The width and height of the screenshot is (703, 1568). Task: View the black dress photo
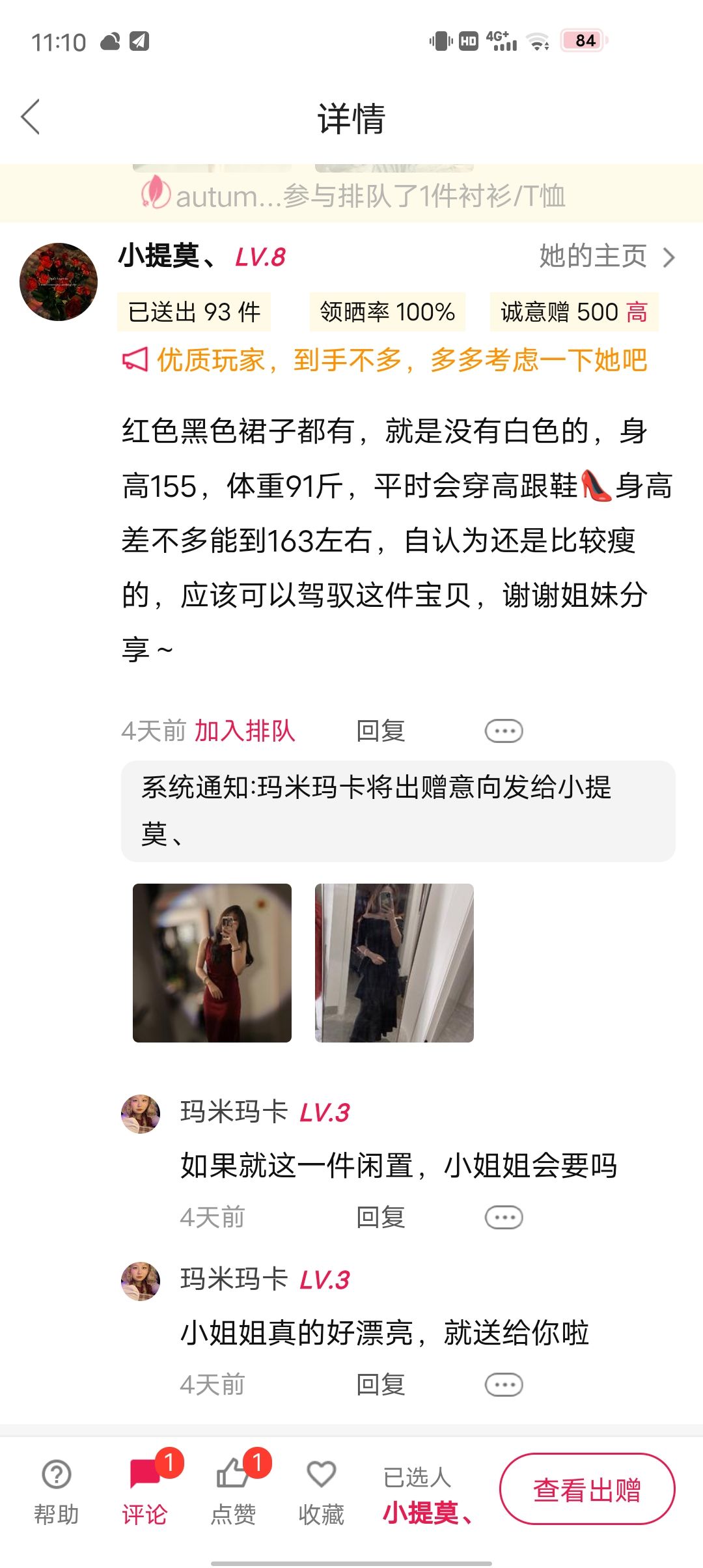point(394,962)
